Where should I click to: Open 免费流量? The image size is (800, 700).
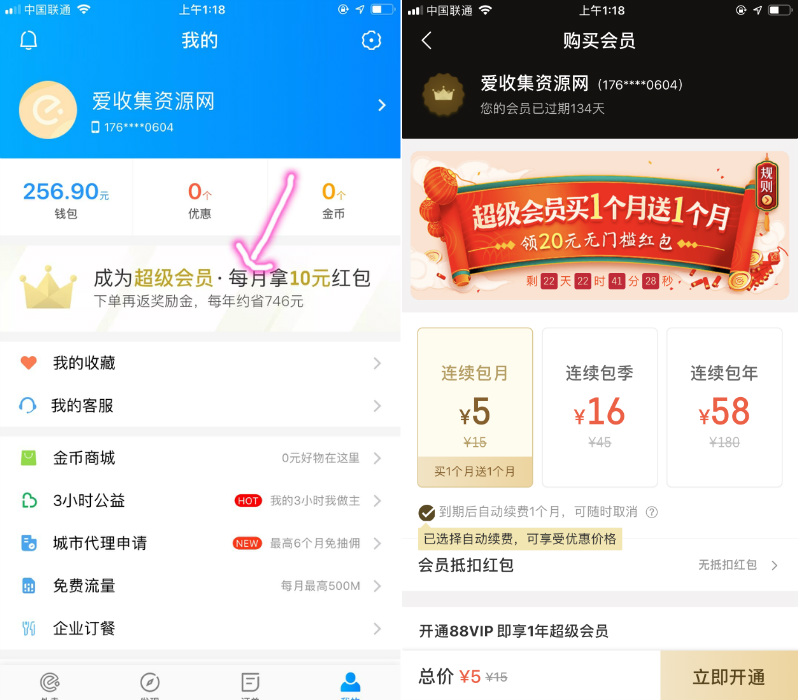click(200, 585)
